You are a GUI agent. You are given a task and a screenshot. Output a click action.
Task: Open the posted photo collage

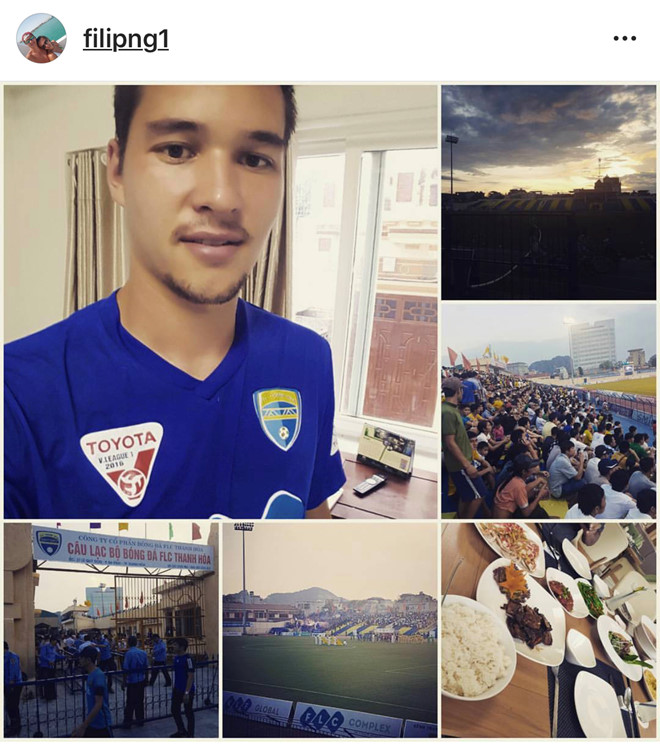[x=330, y=412]
